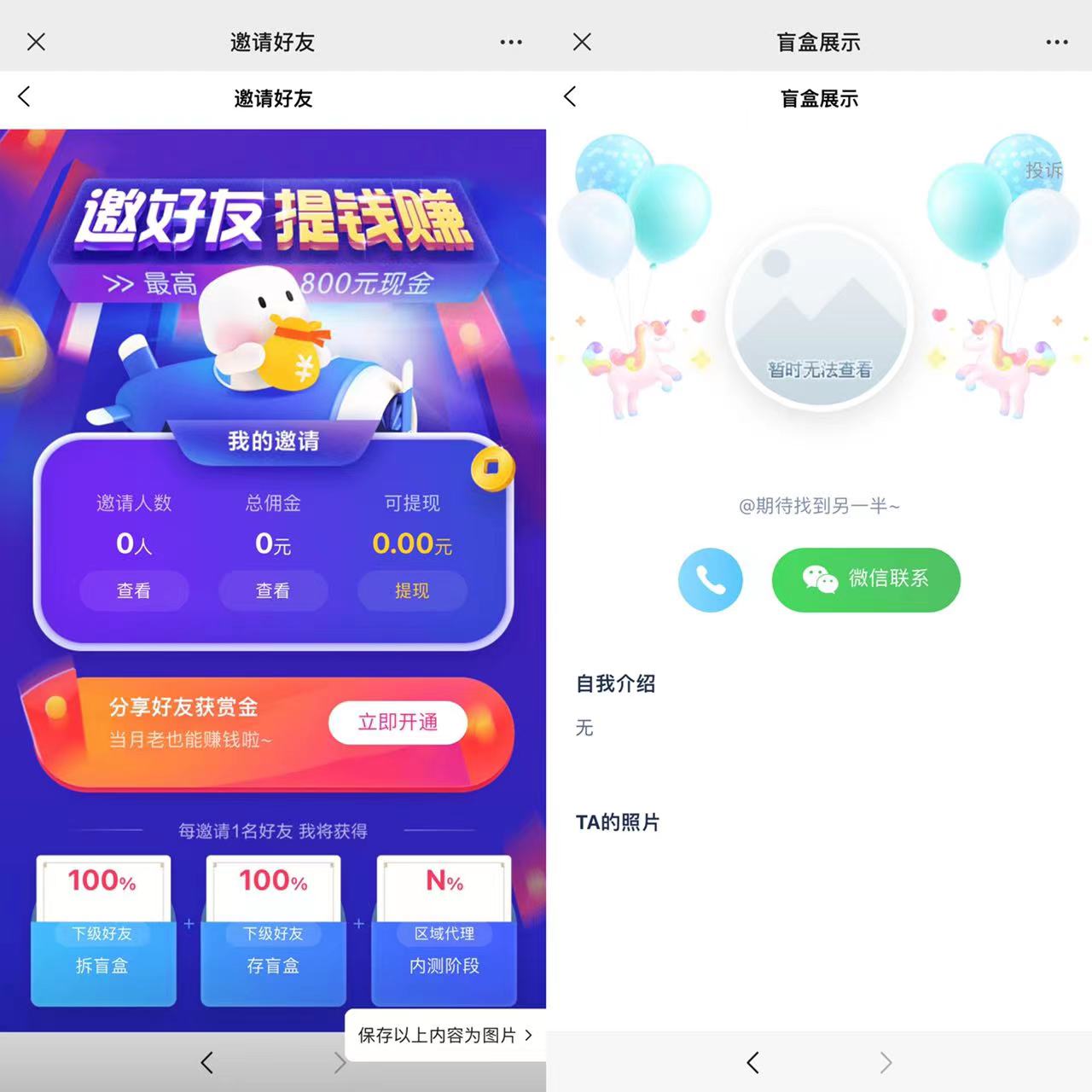The width and height of the screenshot is (1092, 1092).
Task: Tap the 微信联系 button
Action: tap(866, 579)
